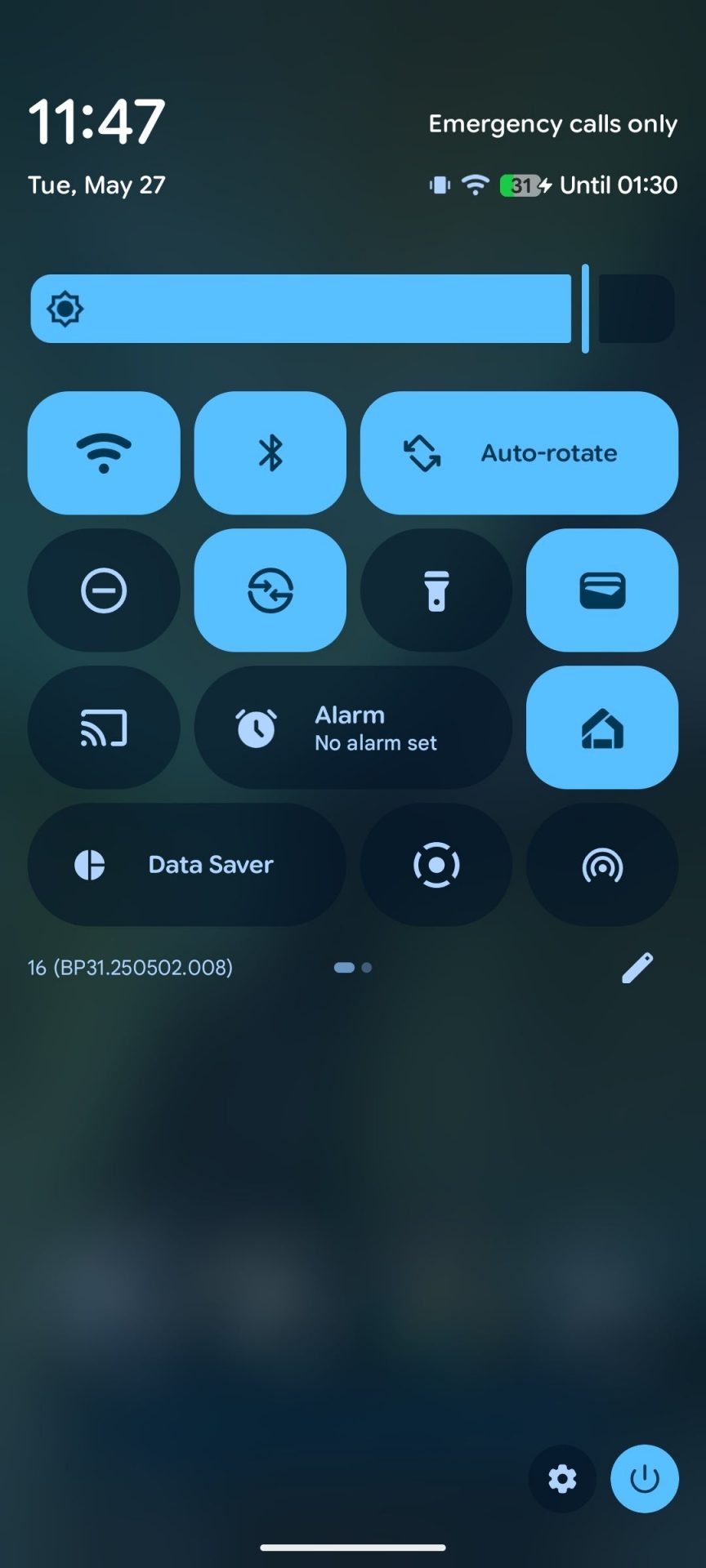This screenshot has width=706, height=1568.
Task: Disable Auto-rotate
Action: 519,452
